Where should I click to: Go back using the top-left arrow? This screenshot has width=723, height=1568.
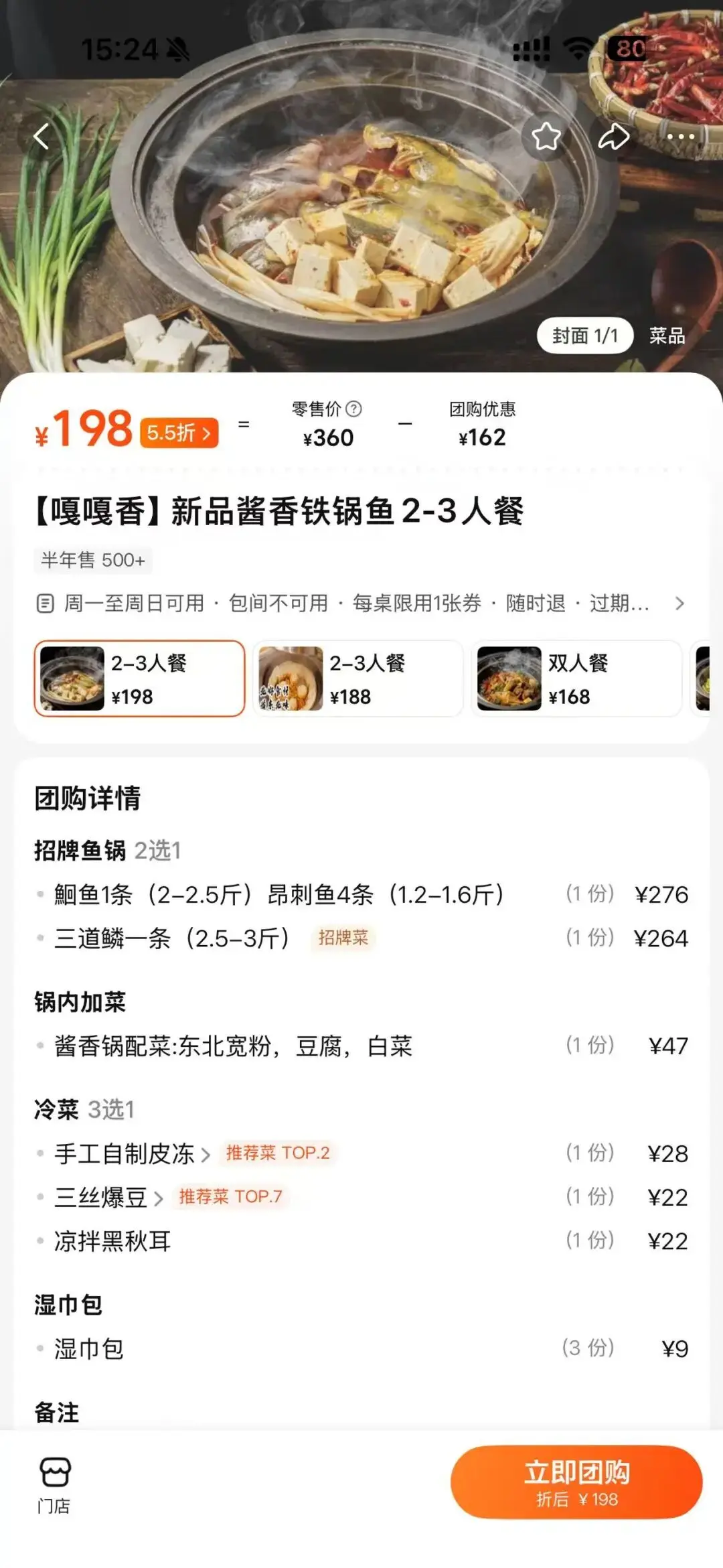42,137
